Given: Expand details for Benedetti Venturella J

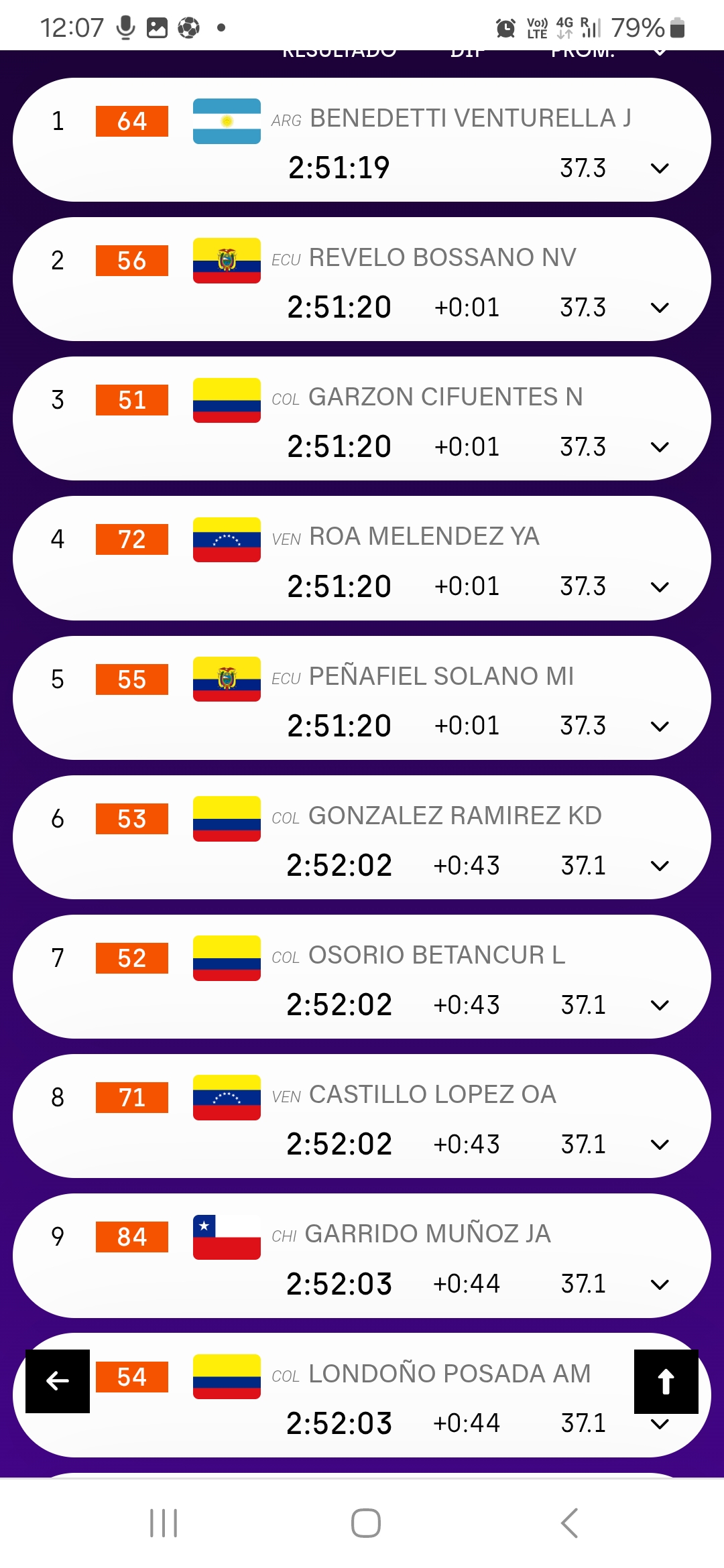Looking at the screenshot, I should coord(660,168).
